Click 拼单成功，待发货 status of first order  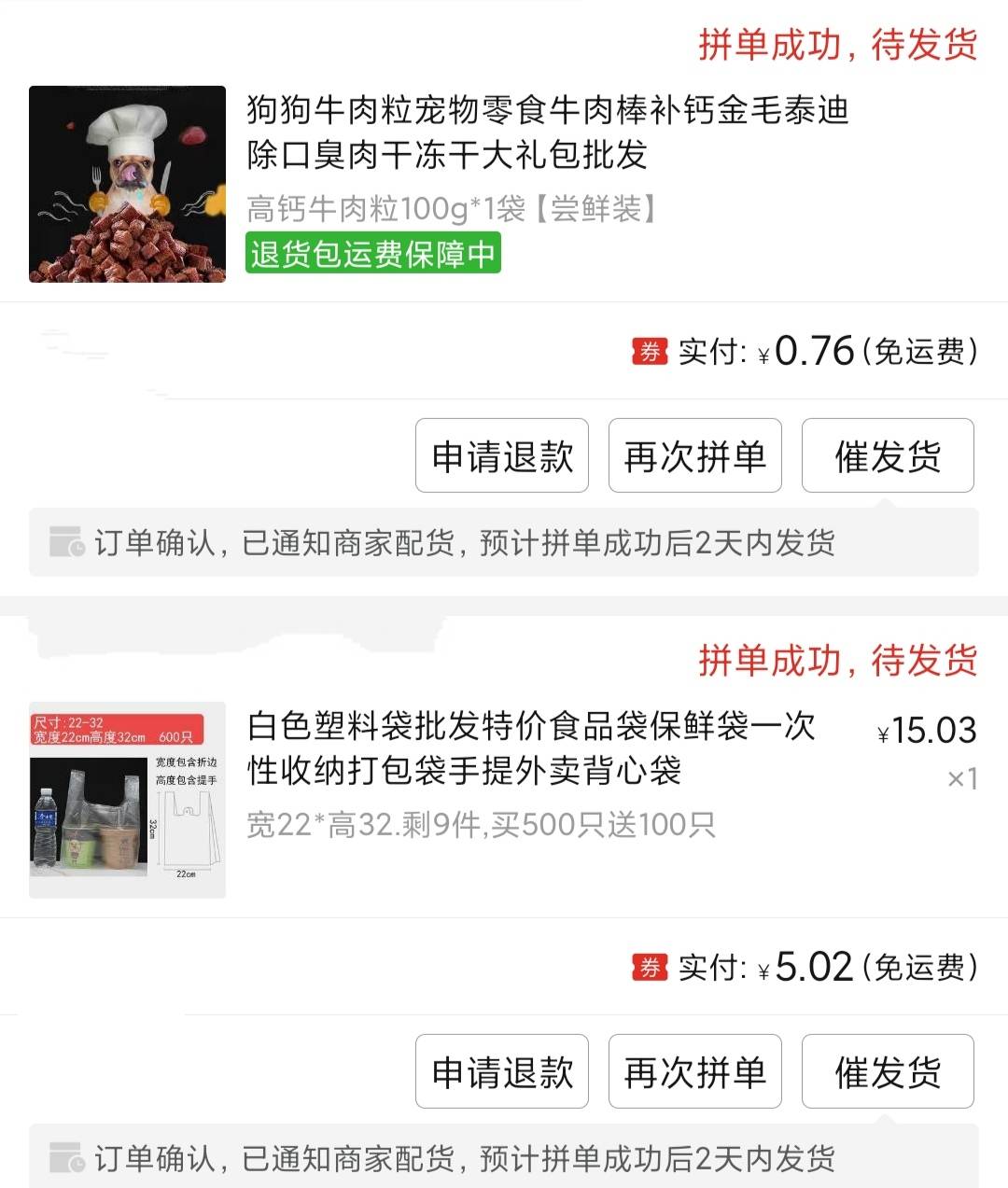pos(838,46)
